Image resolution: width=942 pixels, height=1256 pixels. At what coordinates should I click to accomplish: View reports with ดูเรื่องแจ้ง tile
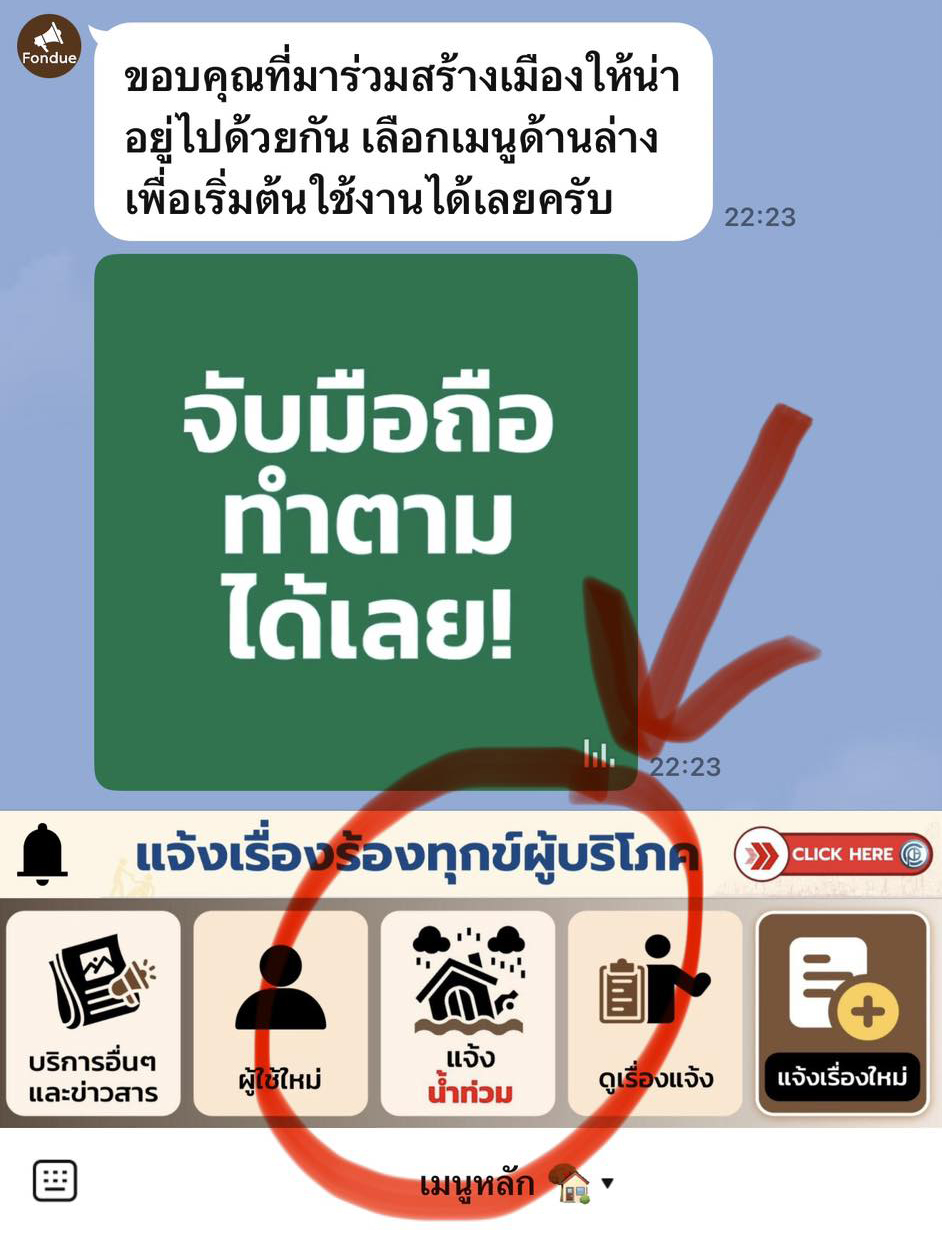click(x=655, y=1013)
